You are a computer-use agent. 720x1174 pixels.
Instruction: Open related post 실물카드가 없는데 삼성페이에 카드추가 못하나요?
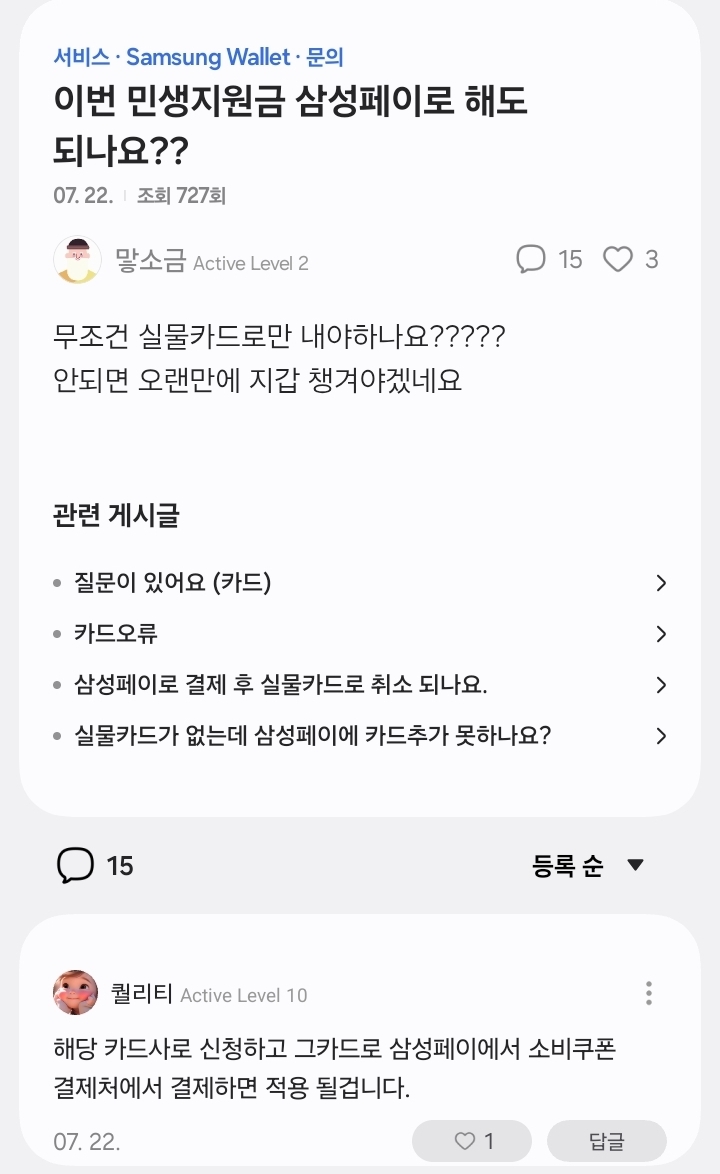click(x=360, y=736)
